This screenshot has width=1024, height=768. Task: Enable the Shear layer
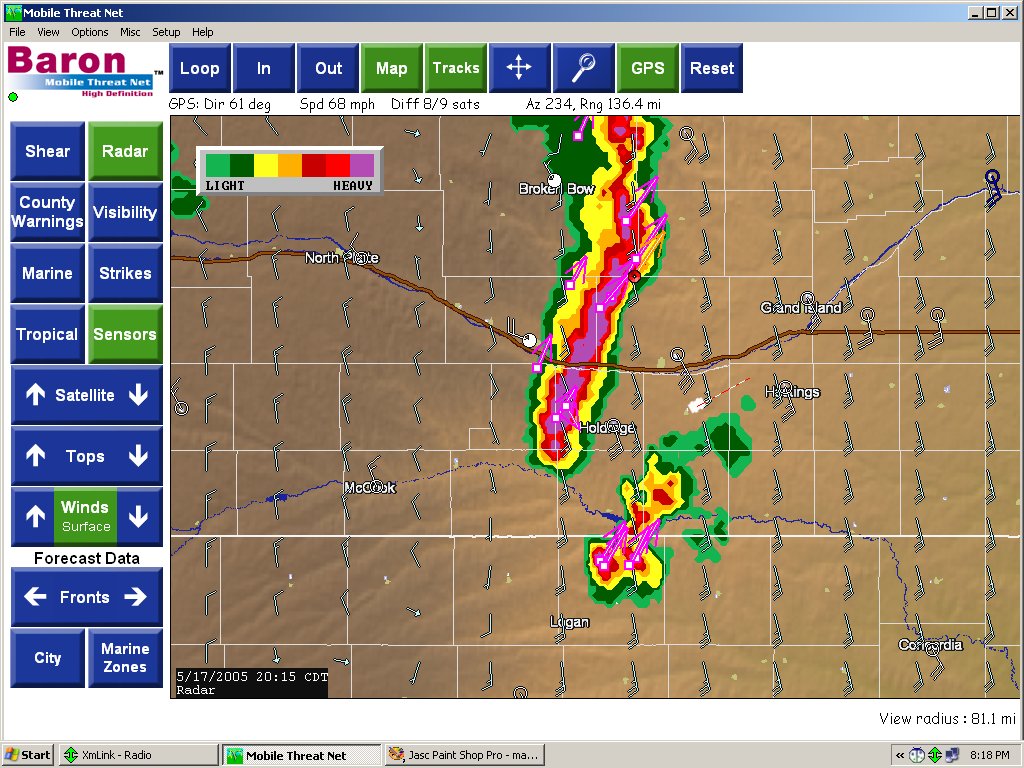click(x=47, y=152)
